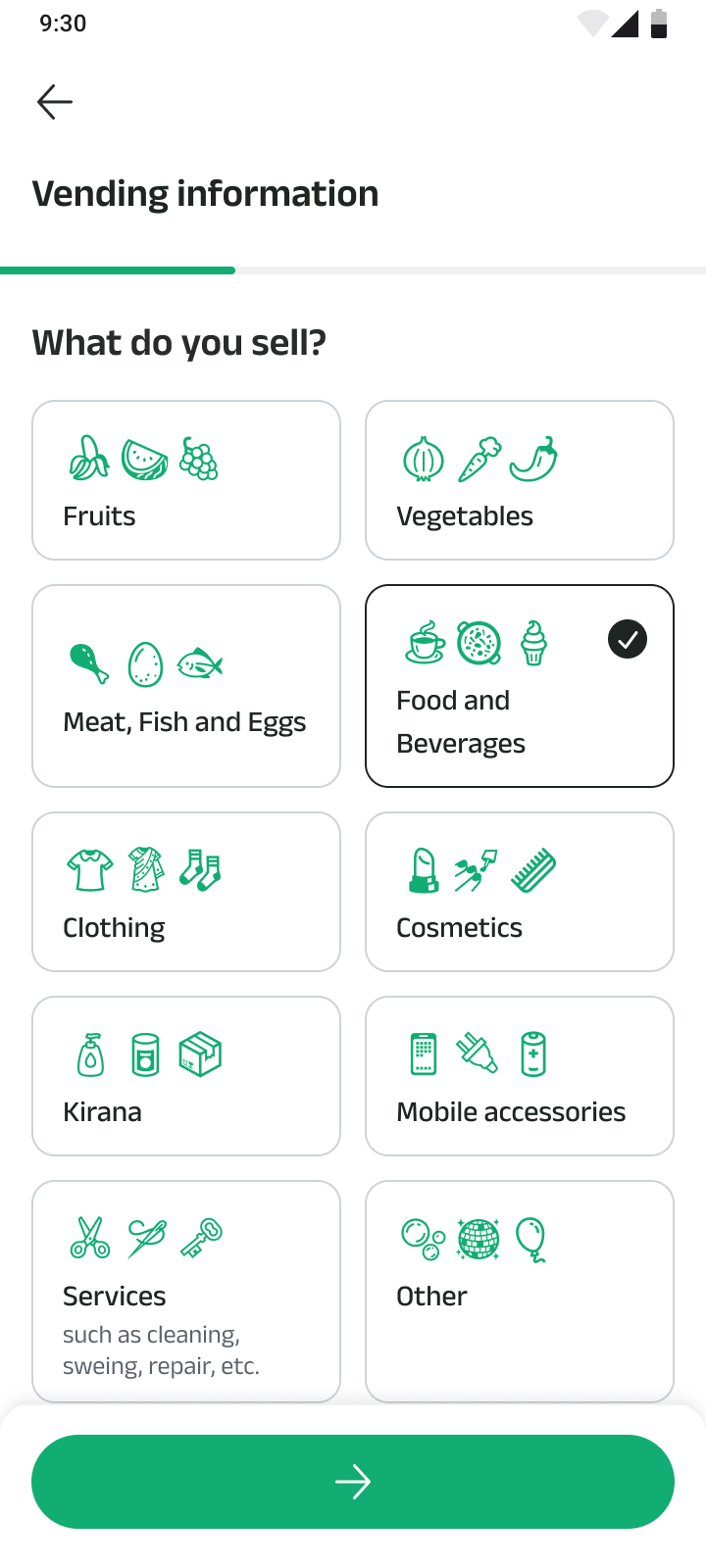706x1568 pixels.
Task: Choose the Other category
Action: (x=520, y=1290)
